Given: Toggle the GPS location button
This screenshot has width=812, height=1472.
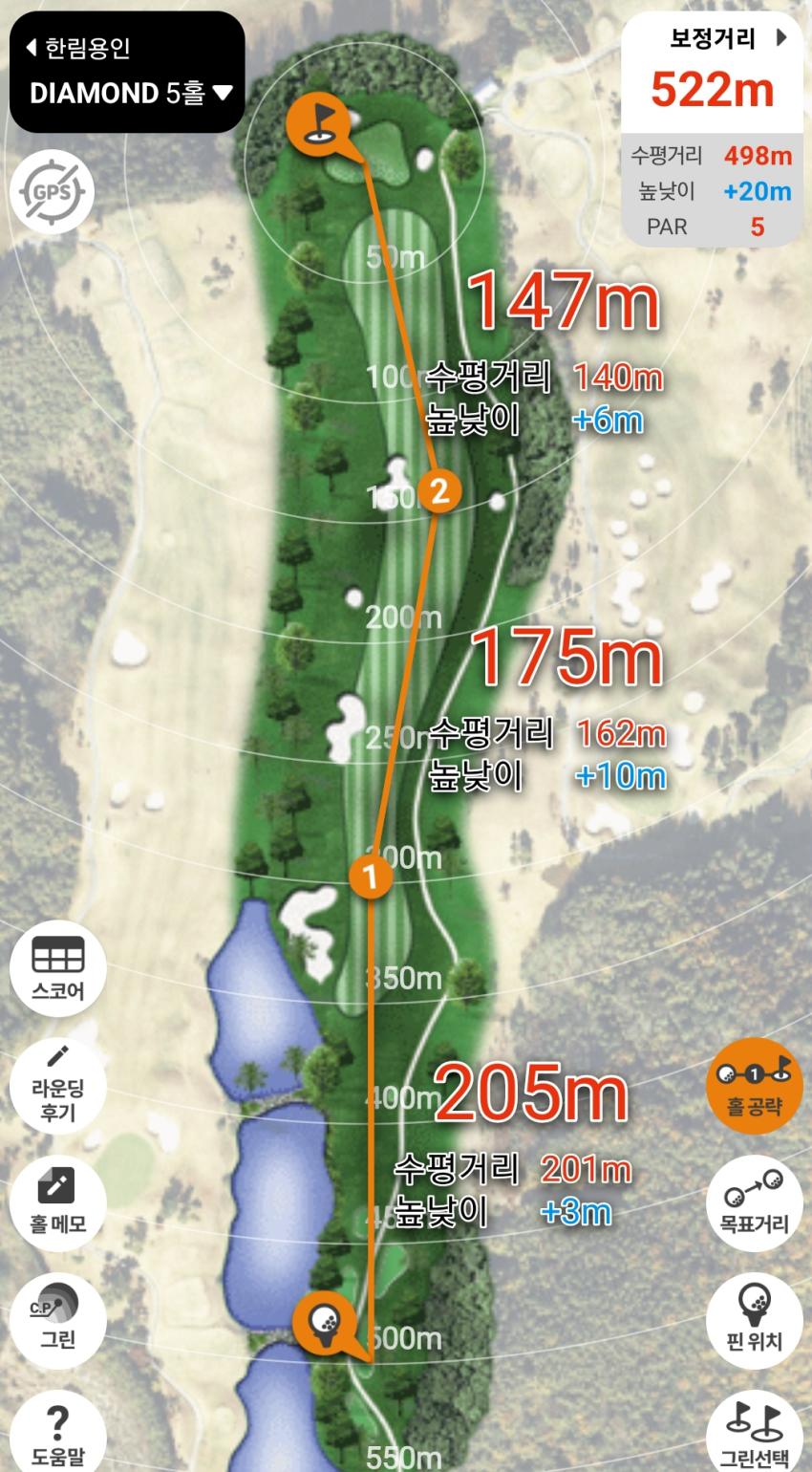Looking at the screenshot, I should coord(53,192).
